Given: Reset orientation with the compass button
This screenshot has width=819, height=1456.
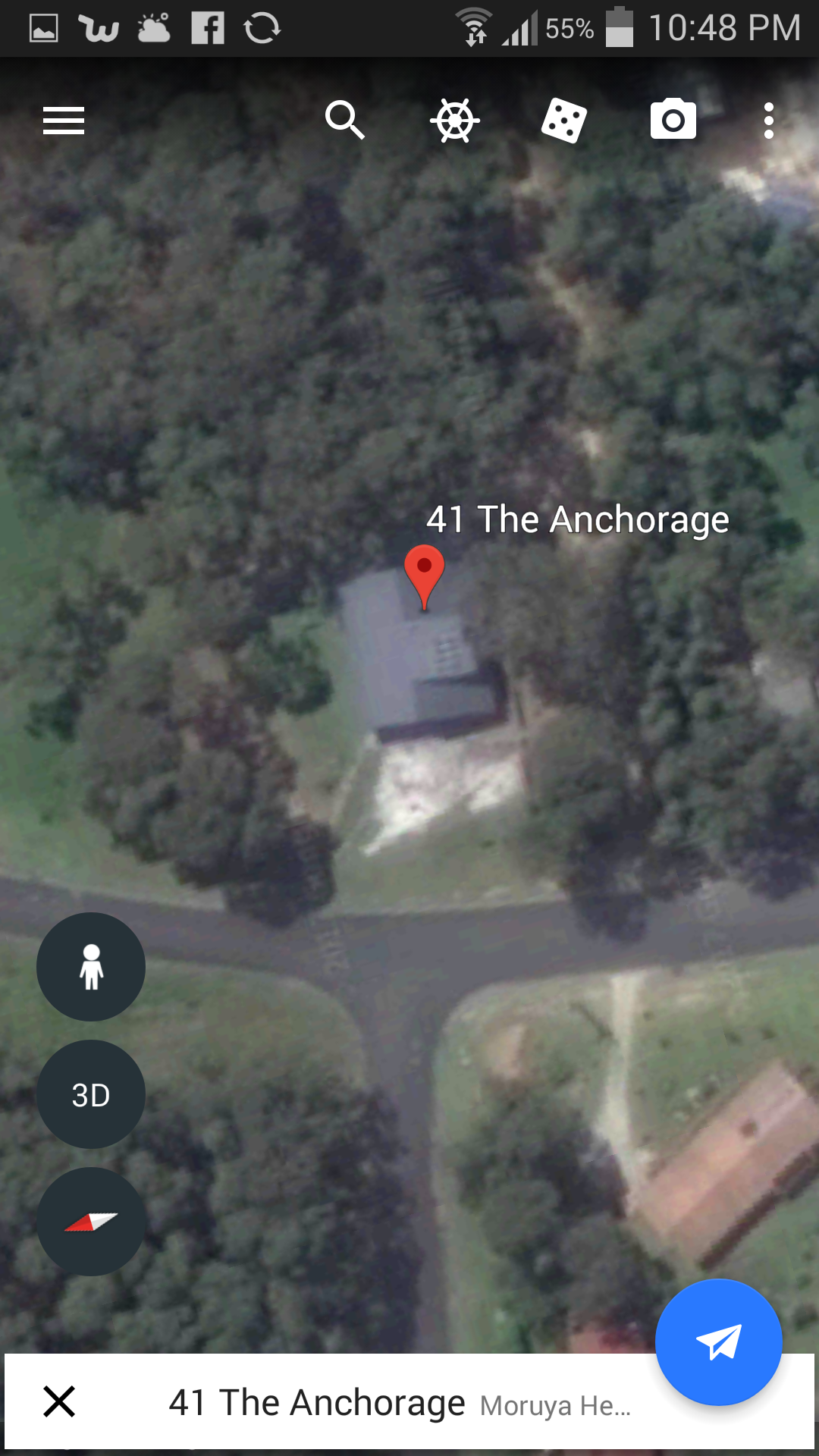Looking at the screenshot, I should [x=91, y=1222].
